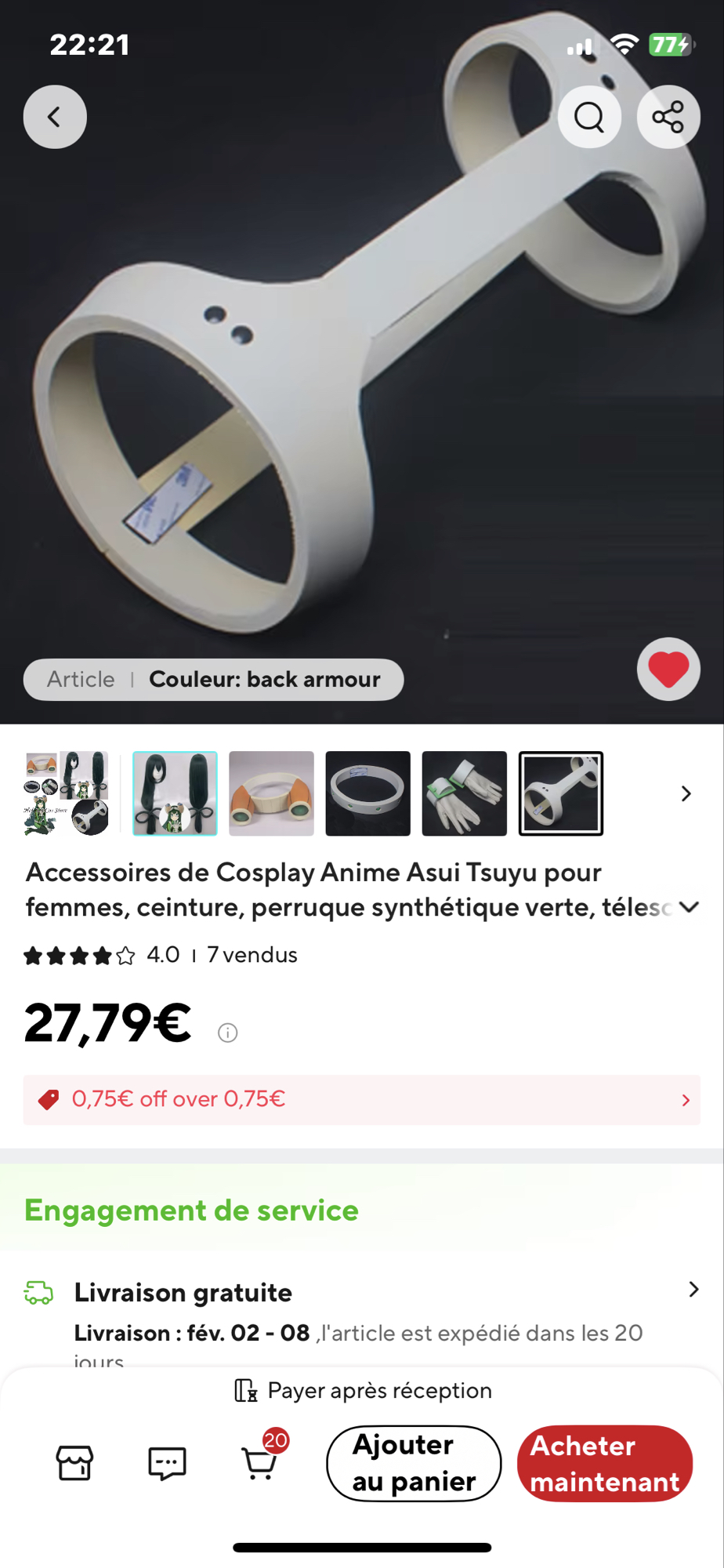Screen dimensions: 724x1568
Task: Show more variant thumbnails with the arrow
Action: pos(686,793)
